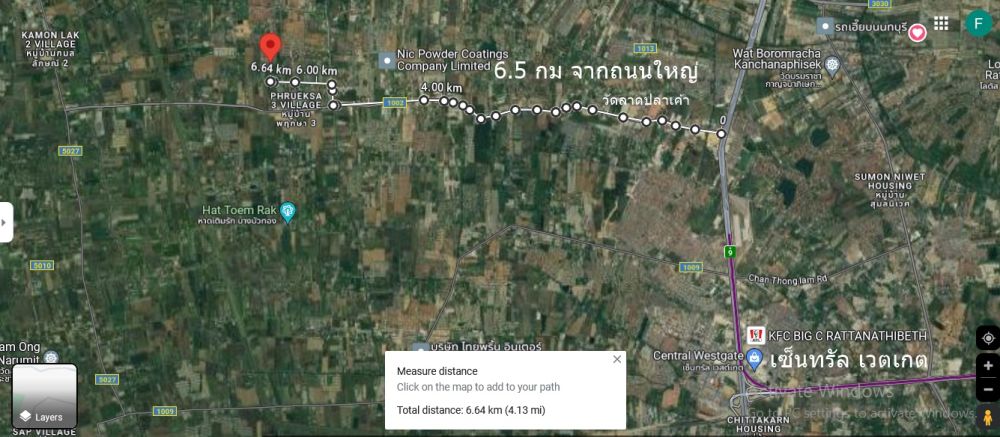Screen dimensions: 1000x437
Task: Select the Central Westgate shopping marker
Action: point(754,358)
